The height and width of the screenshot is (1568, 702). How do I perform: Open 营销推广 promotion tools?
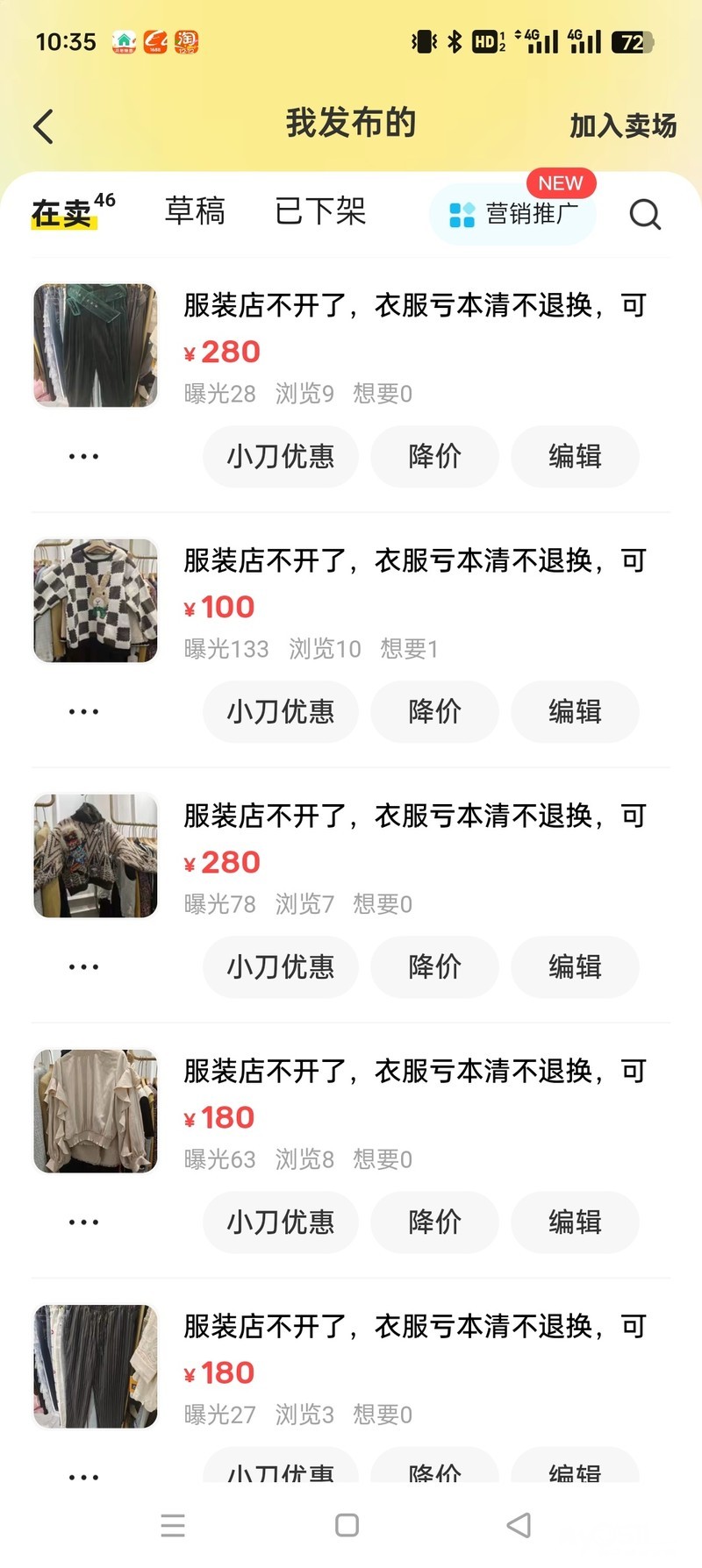(x=513, y=214)
